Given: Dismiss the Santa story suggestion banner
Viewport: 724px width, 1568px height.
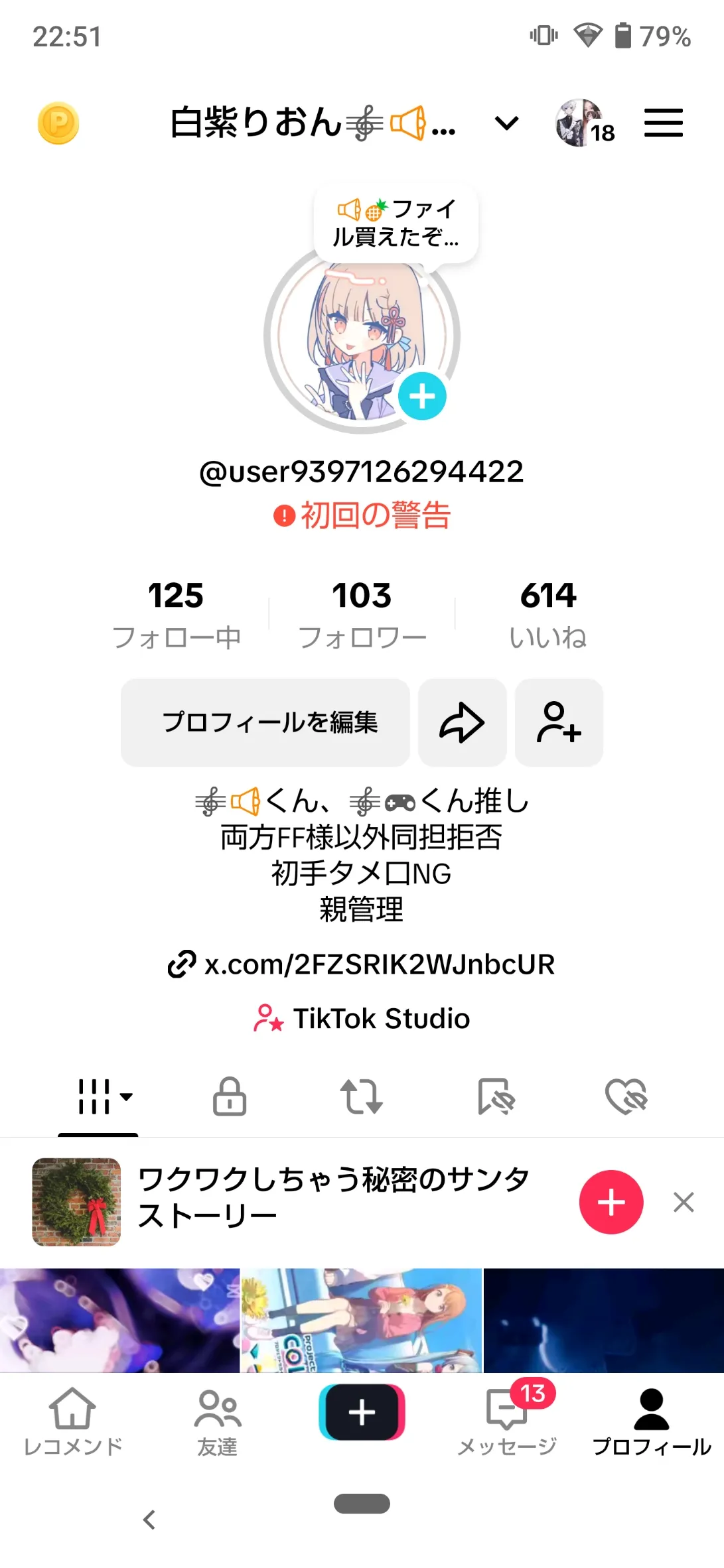Looking at the screenshot, I should (684, 1202).
